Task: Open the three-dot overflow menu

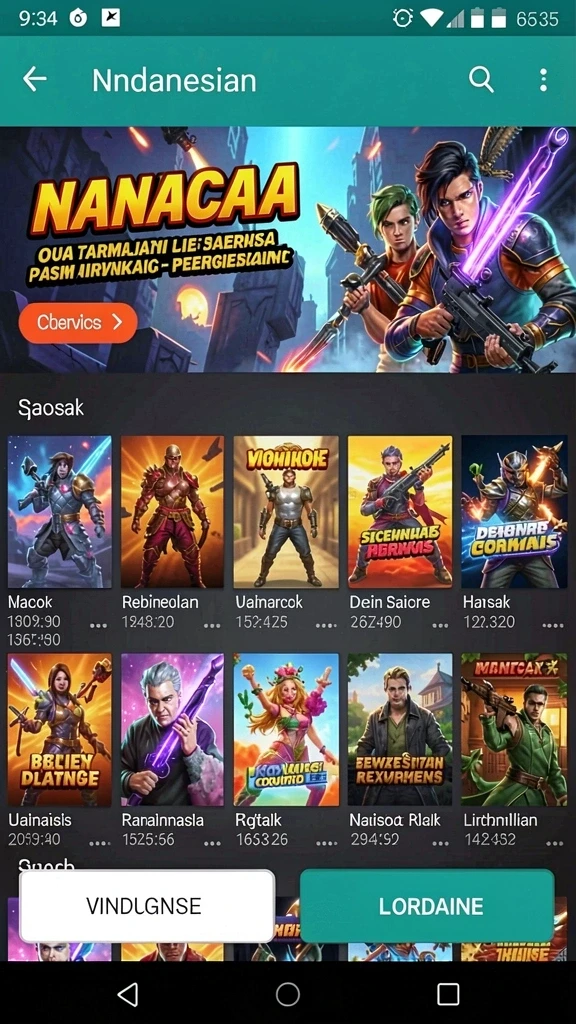Action: 543,80
